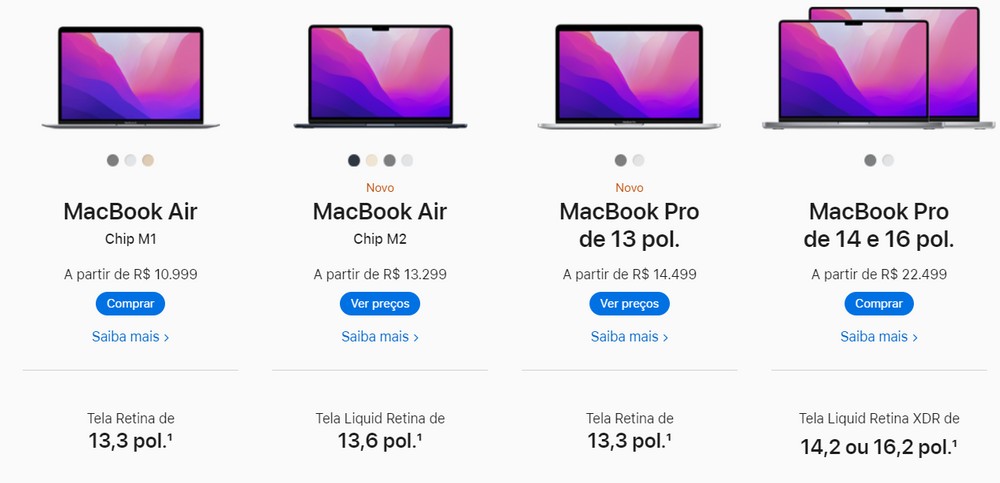Screen dimensions: 1000x483
Task: Choose the space gray color for MacBook Air M2
Action: (390, 160)
